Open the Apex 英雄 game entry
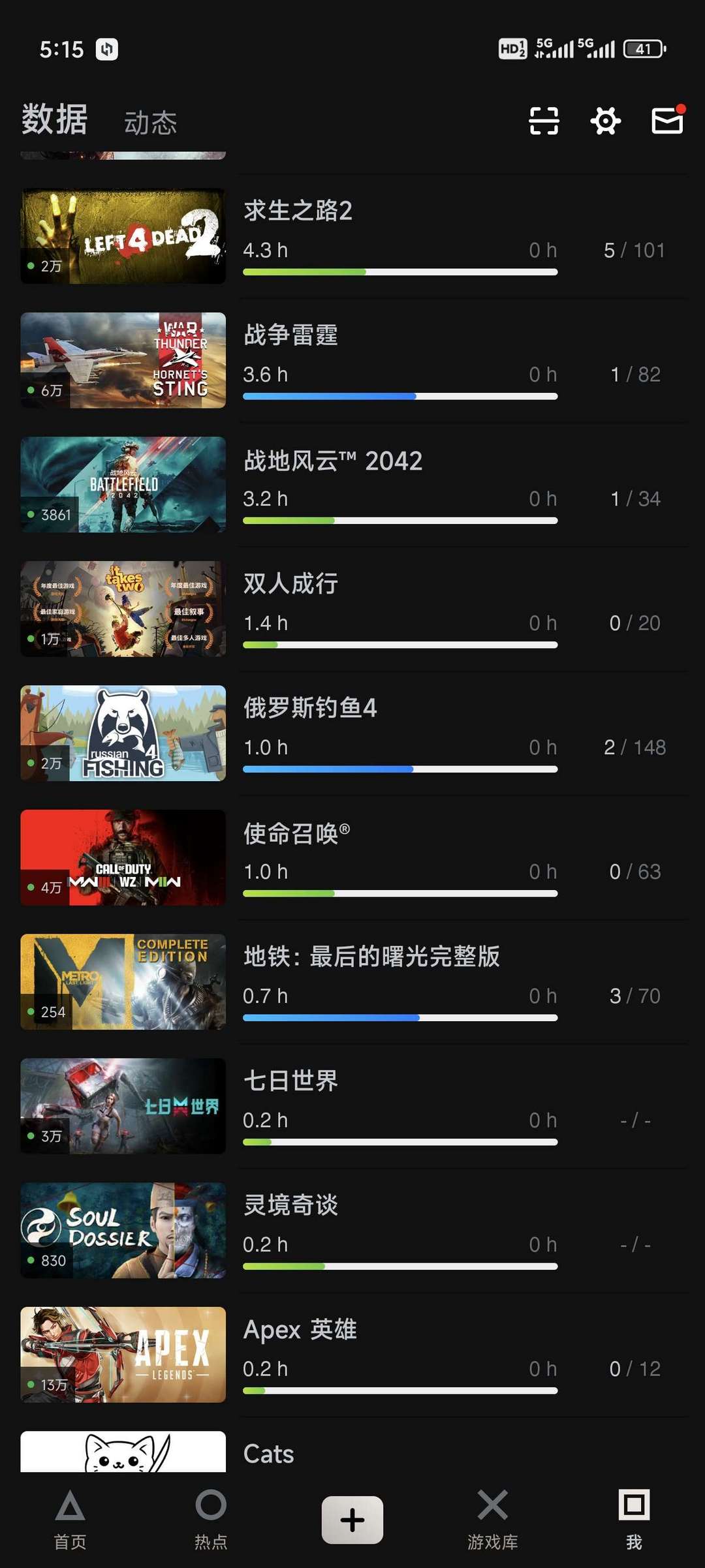 pyautogui.click(x=354, y=1355)
